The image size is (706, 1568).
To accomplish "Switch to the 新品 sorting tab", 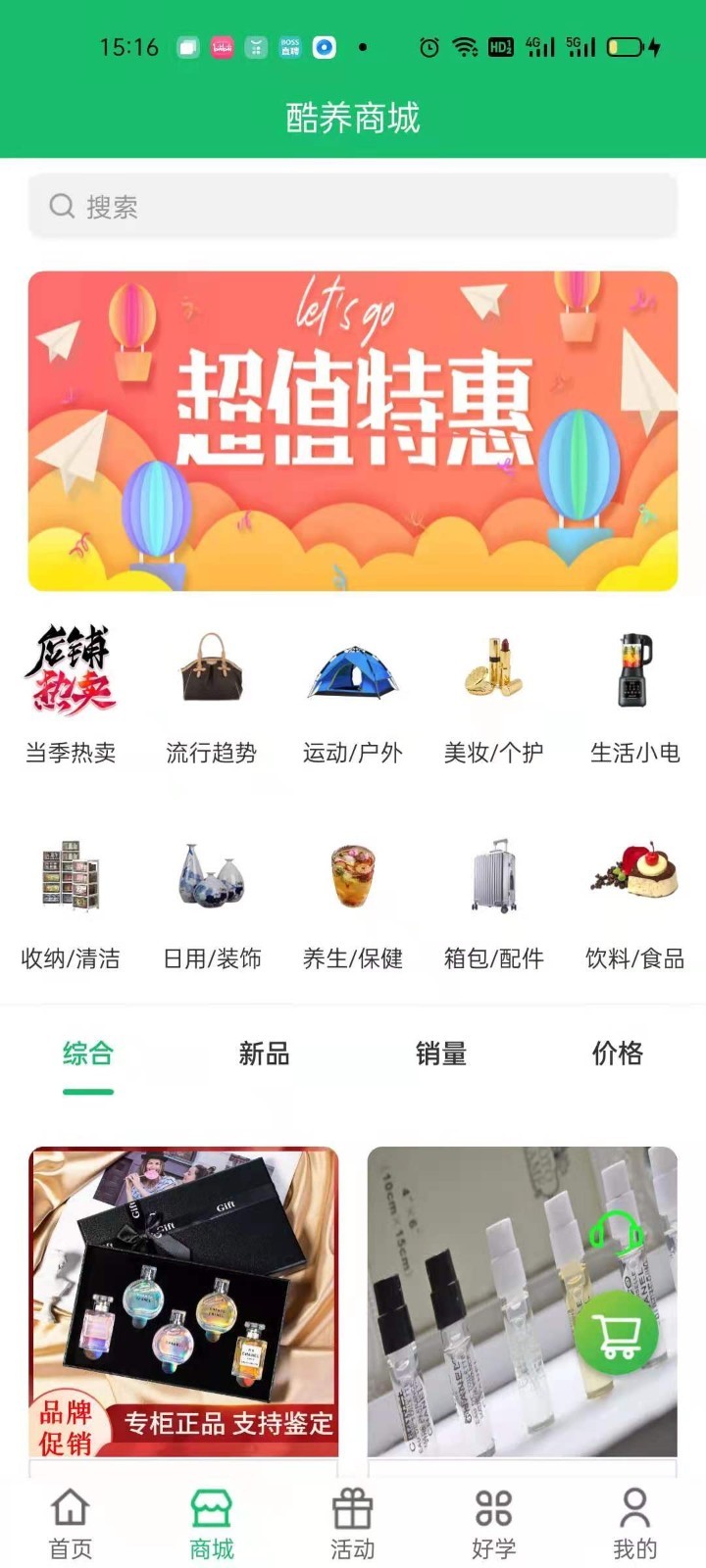I will click(265, 1054).
